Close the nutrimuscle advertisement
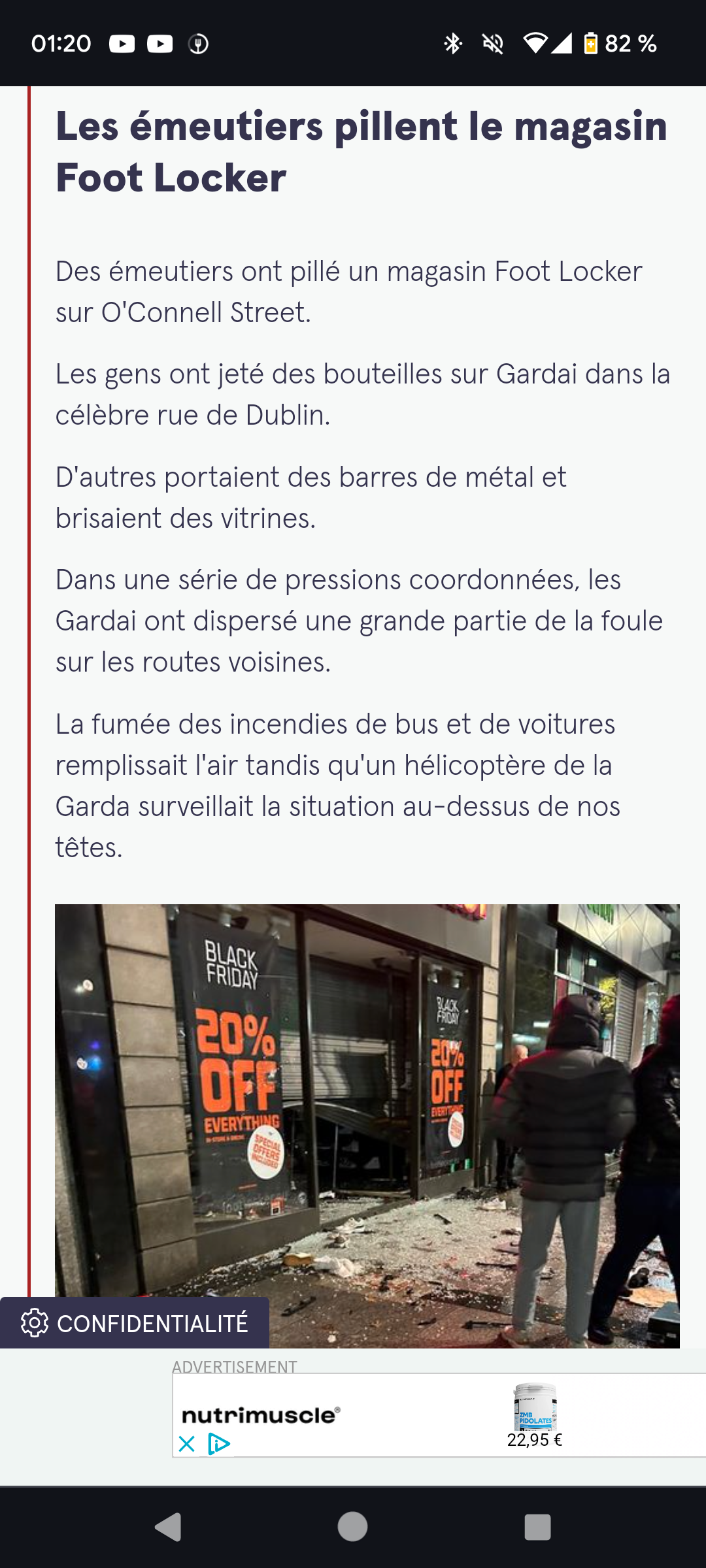 click(x=187, y=1443)
